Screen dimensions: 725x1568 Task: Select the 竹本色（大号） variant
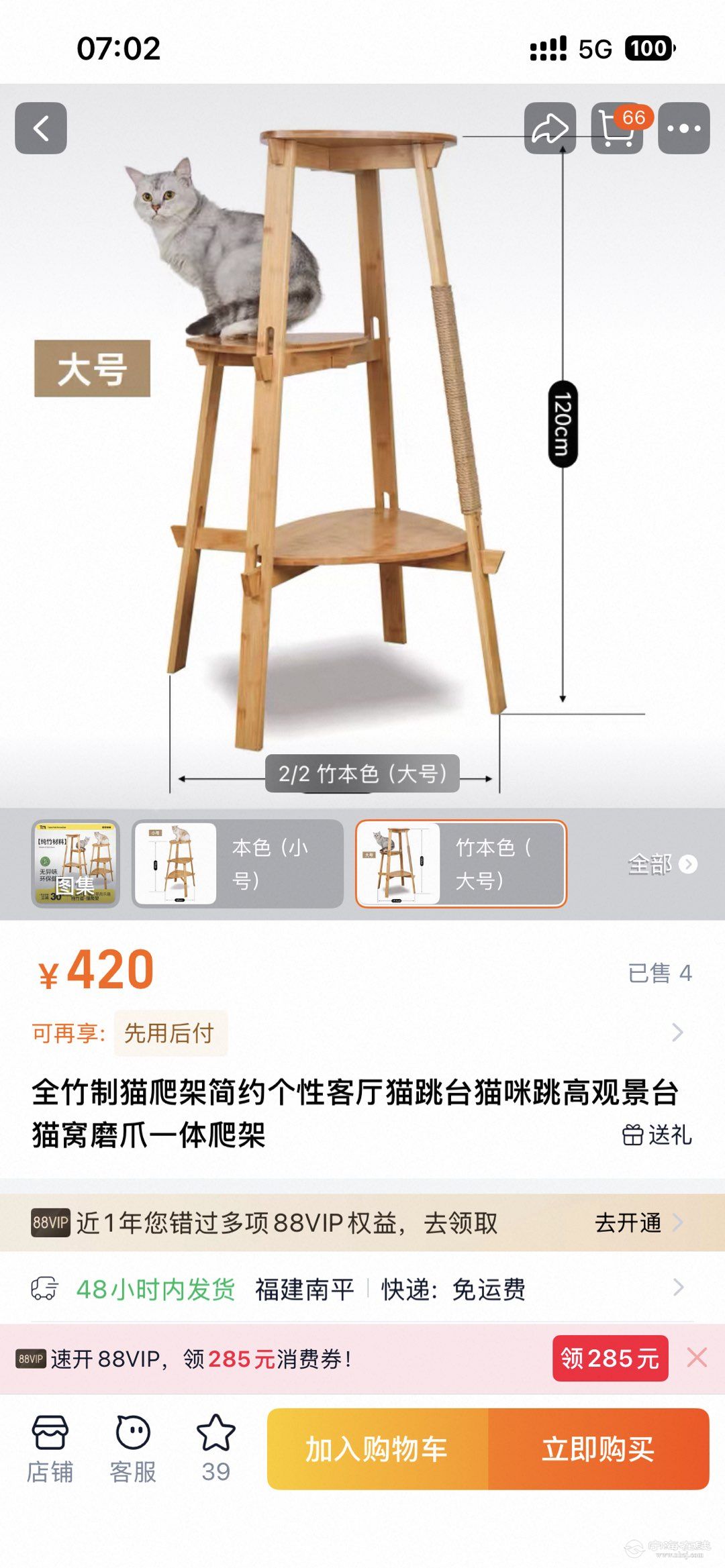(x=461, y=864)
